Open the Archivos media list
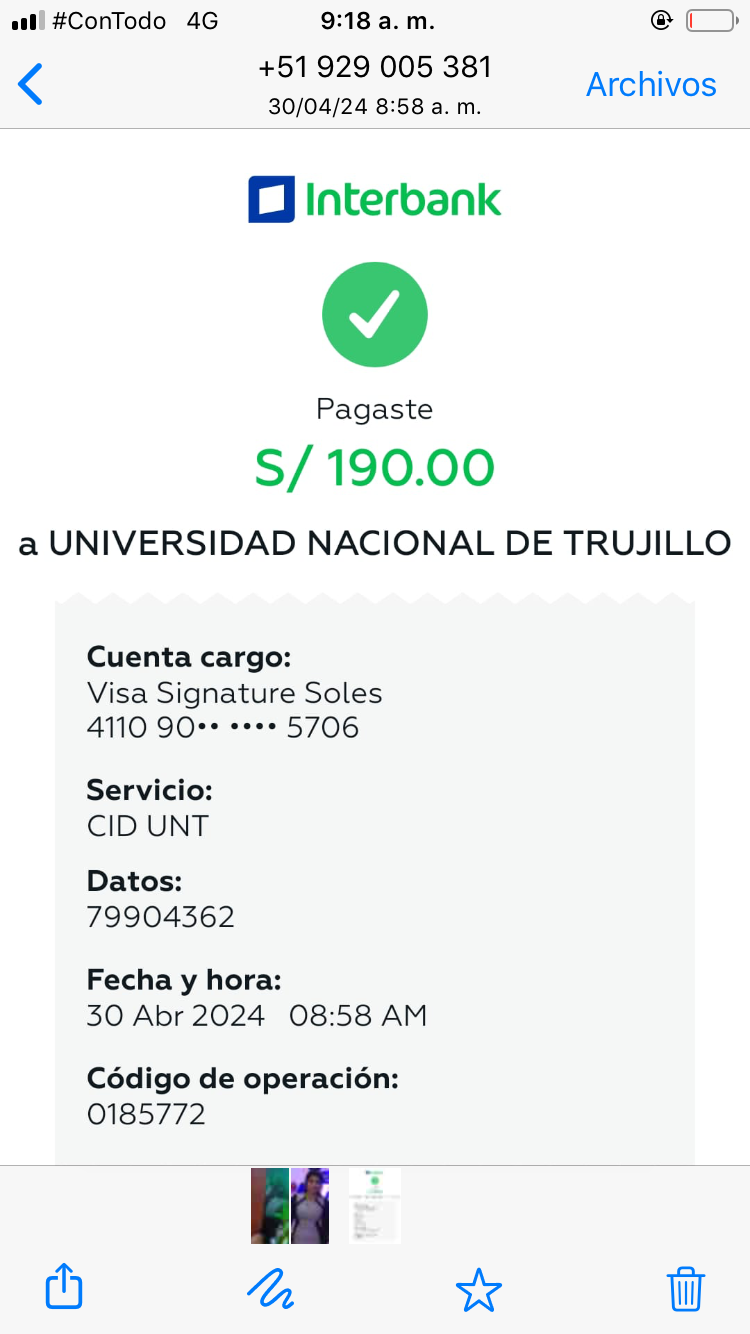This screenshot has width=750, height=1334. [x=651, y=85]
